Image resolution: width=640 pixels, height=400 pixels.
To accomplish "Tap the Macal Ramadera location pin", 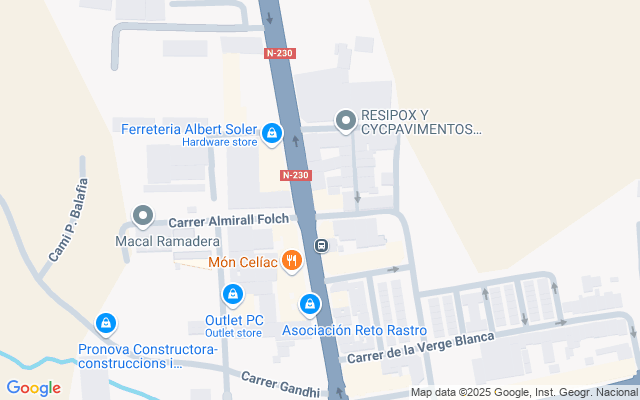I will point(143,217).
